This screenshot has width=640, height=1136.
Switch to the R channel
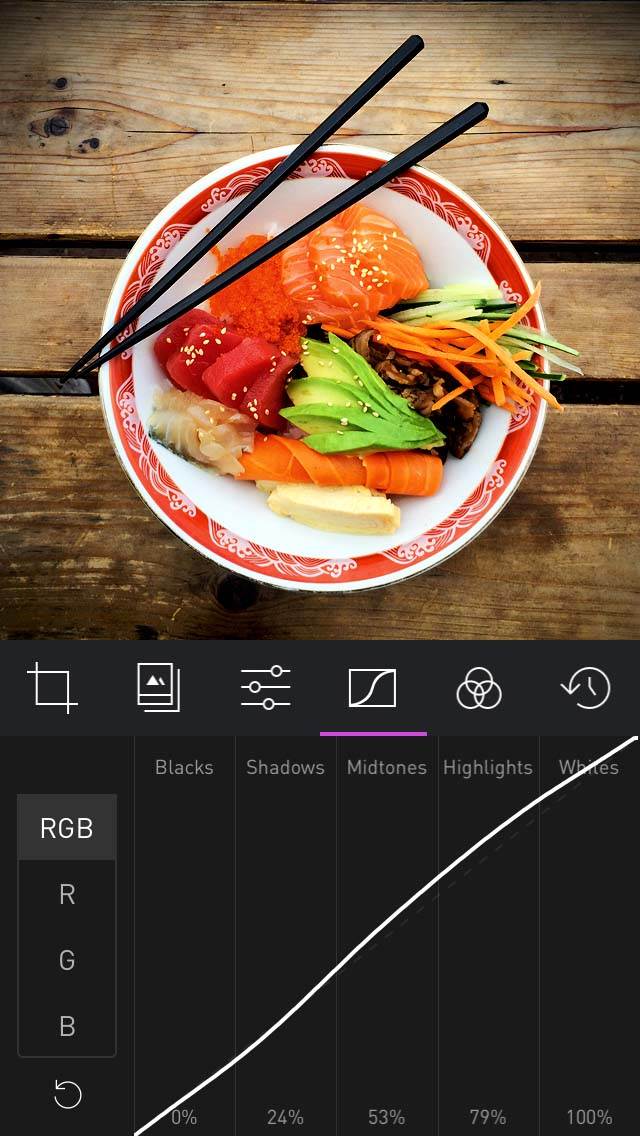[67, 895]
